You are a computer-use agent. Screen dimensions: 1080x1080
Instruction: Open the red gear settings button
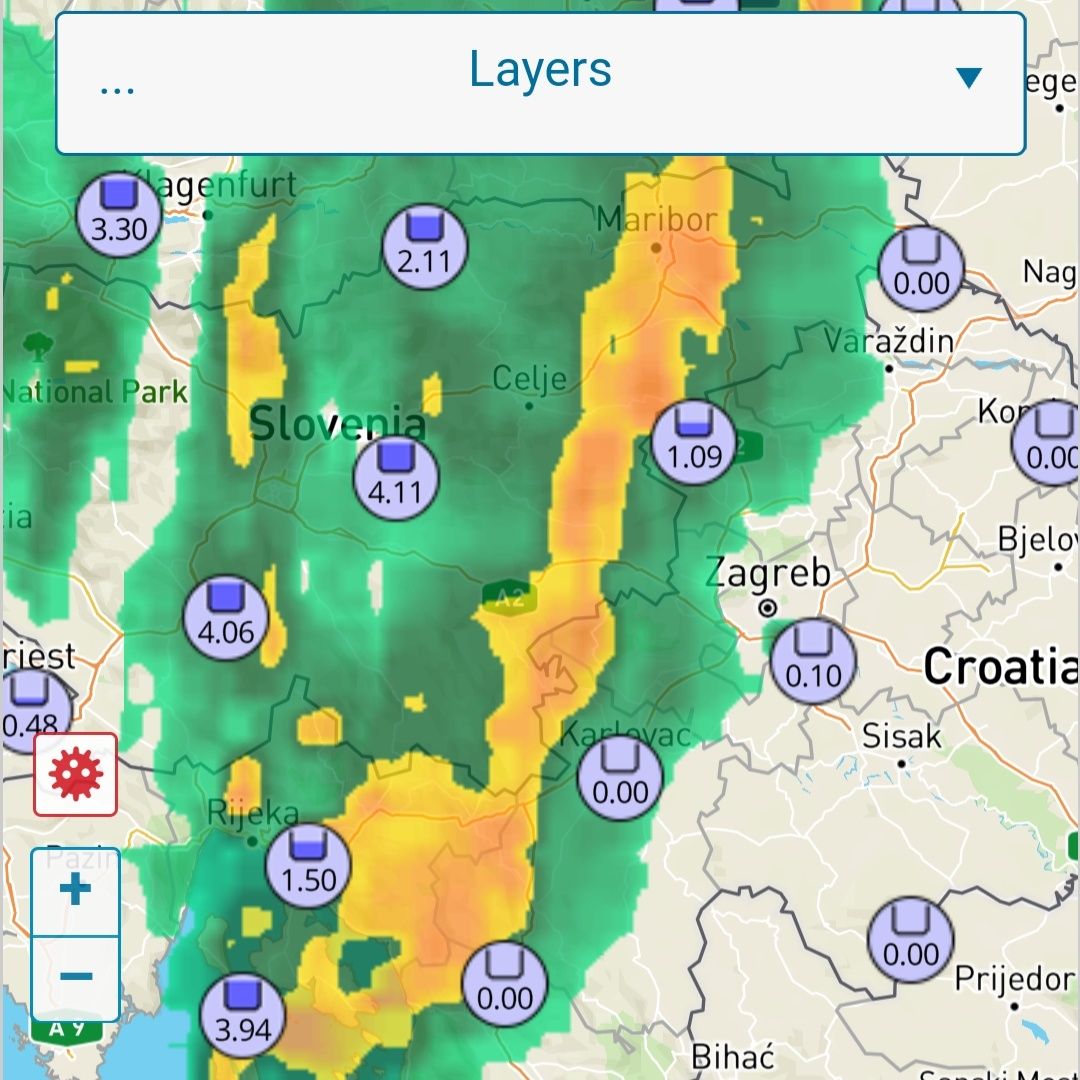pyautogui.click(x=76, y=775)
